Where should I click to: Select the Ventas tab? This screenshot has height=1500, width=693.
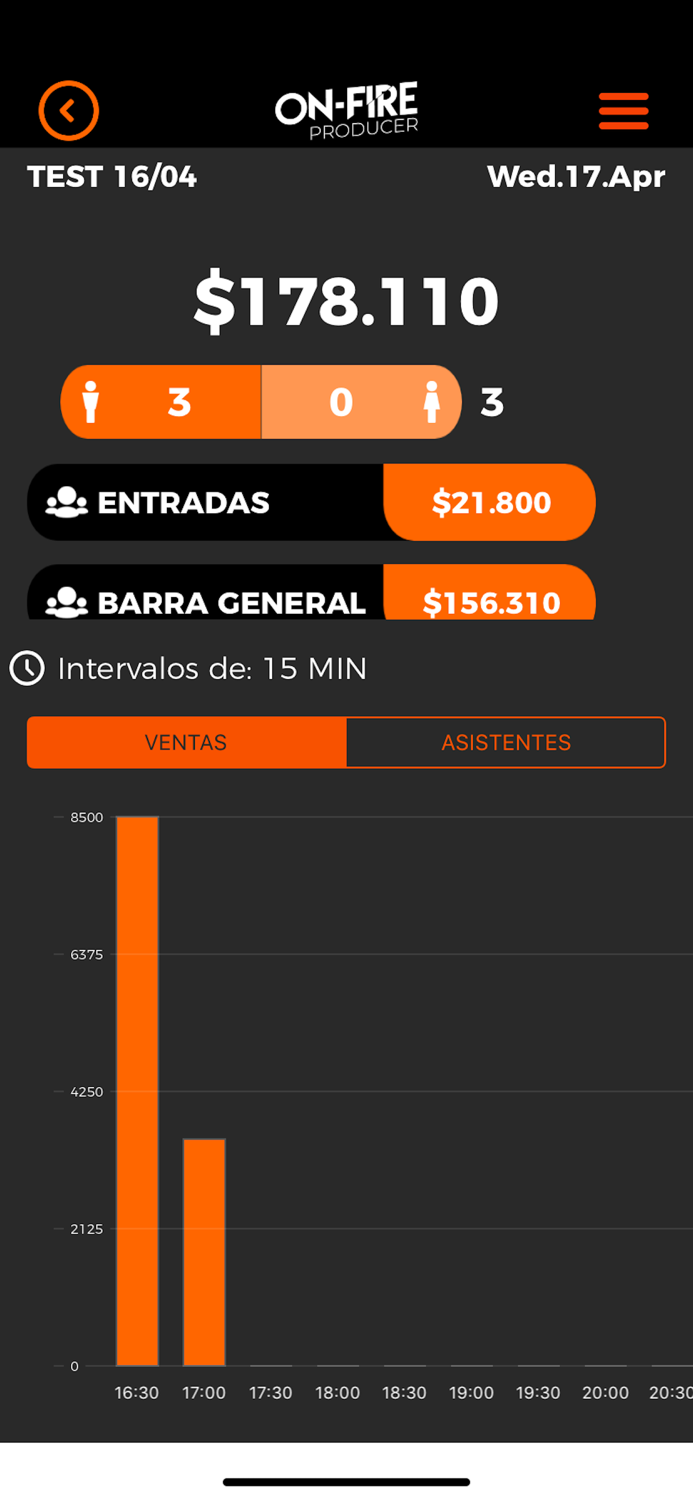tap(186, 742)
